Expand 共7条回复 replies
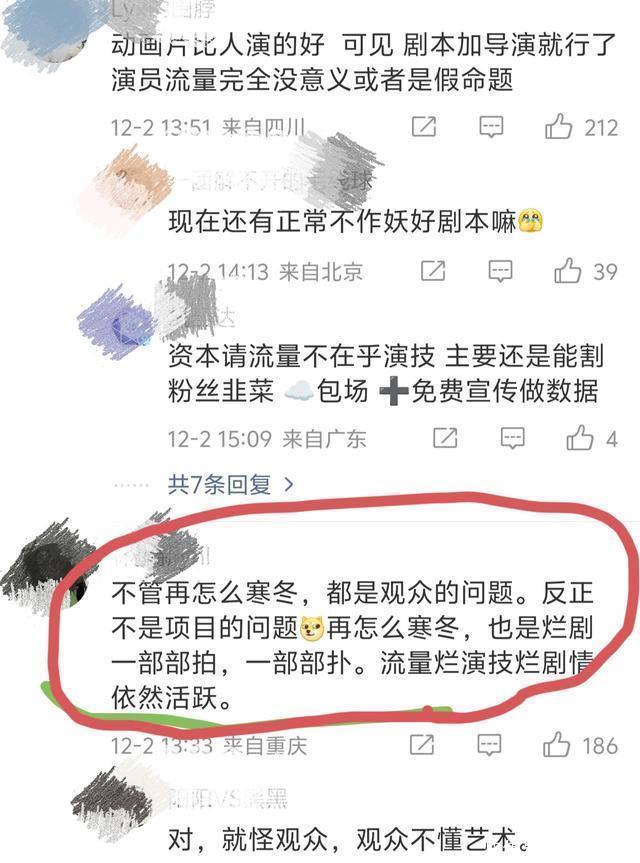This screenshot has height=863, width=640. tap(231, 485)
